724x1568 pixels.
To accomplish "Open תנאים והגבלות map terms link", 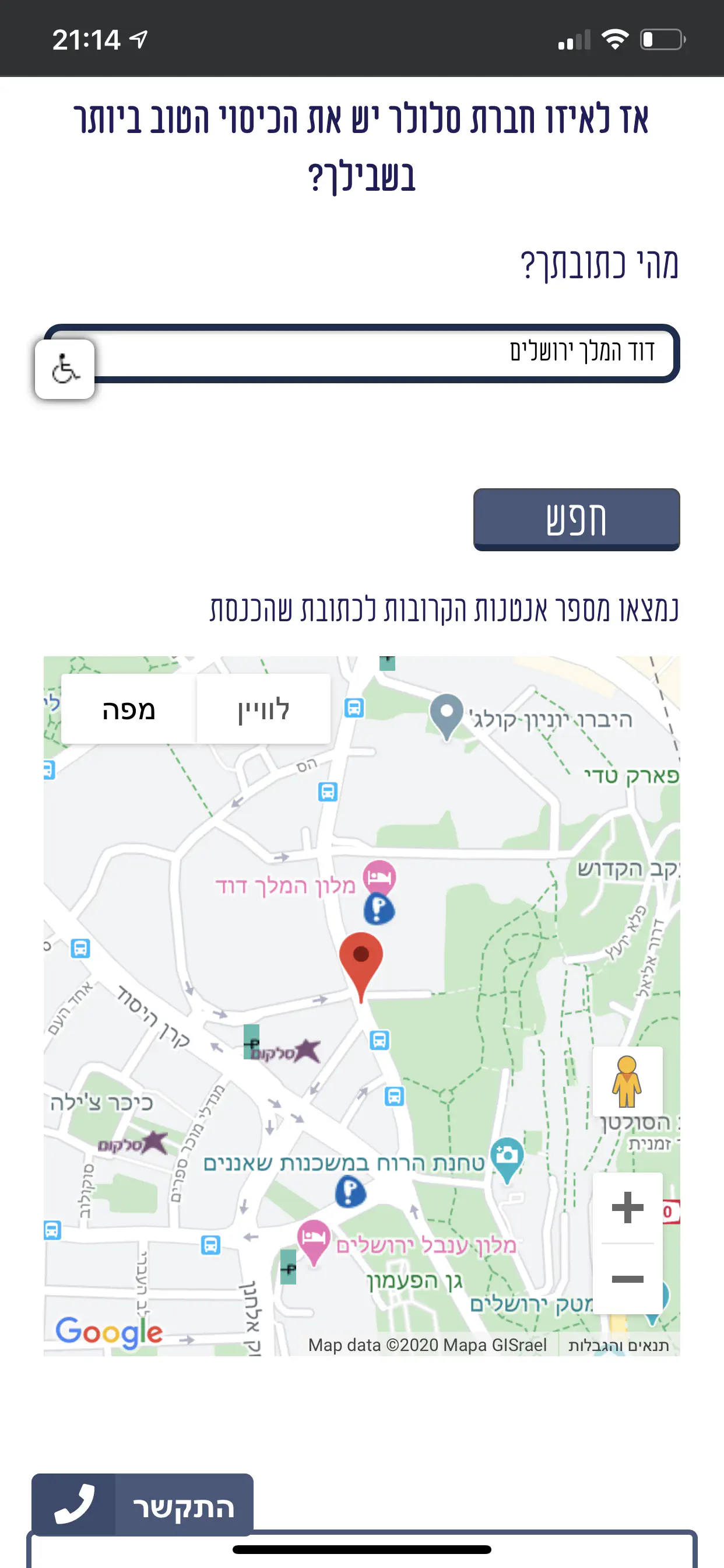I will [618, 1345].
